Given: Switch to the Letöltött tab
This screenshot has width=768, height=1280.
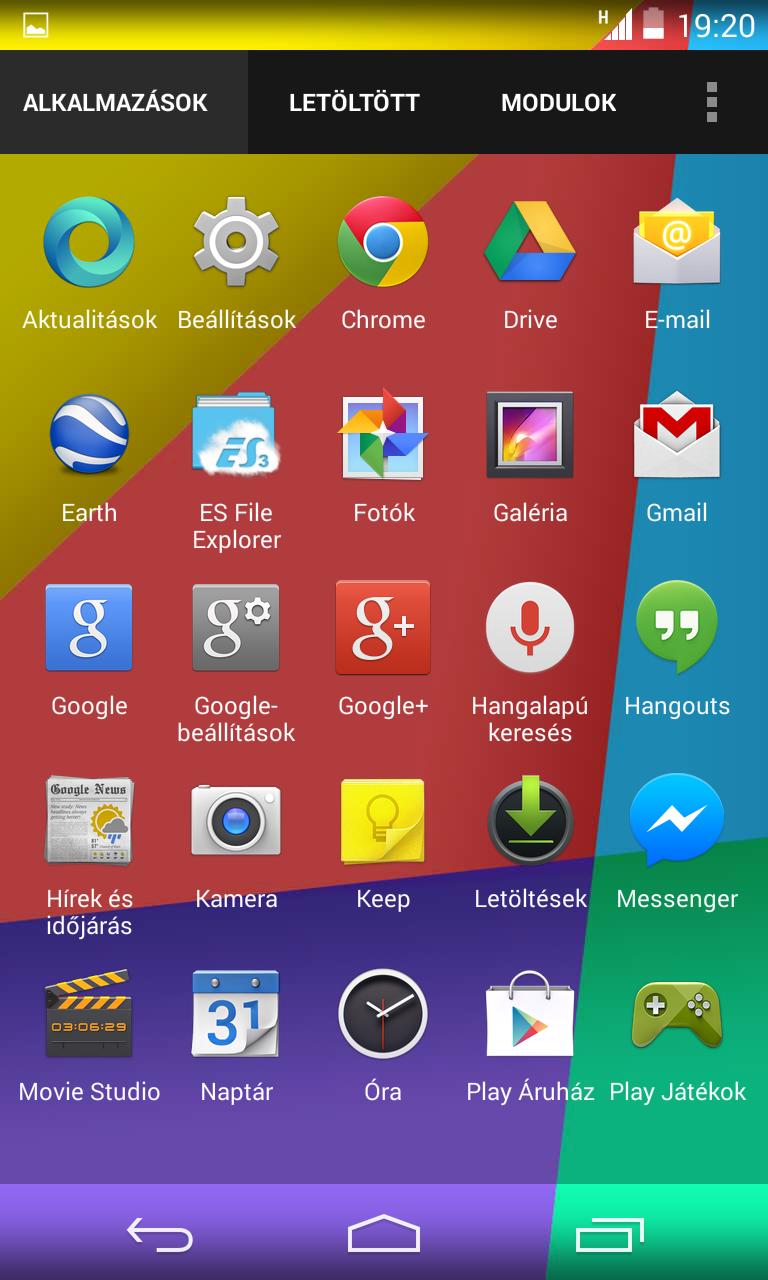Looking at the screenshot, I should click(x=354, y=102).
